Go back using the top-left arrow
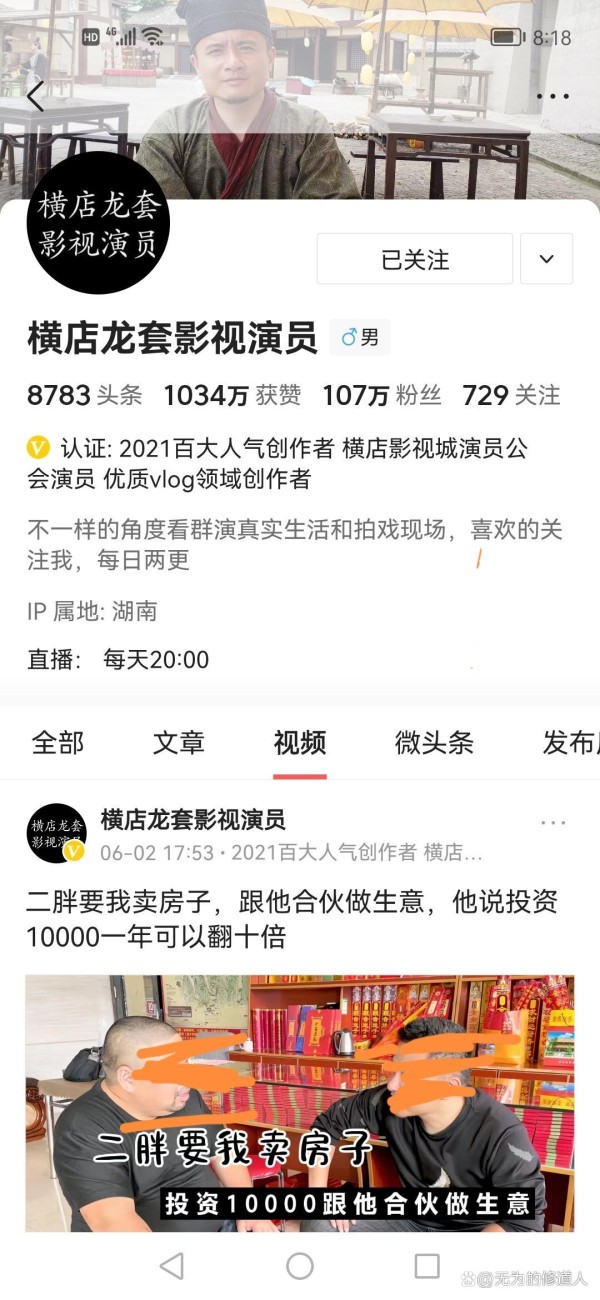Viewport: 600px width, 1300px height. point(36,97)
